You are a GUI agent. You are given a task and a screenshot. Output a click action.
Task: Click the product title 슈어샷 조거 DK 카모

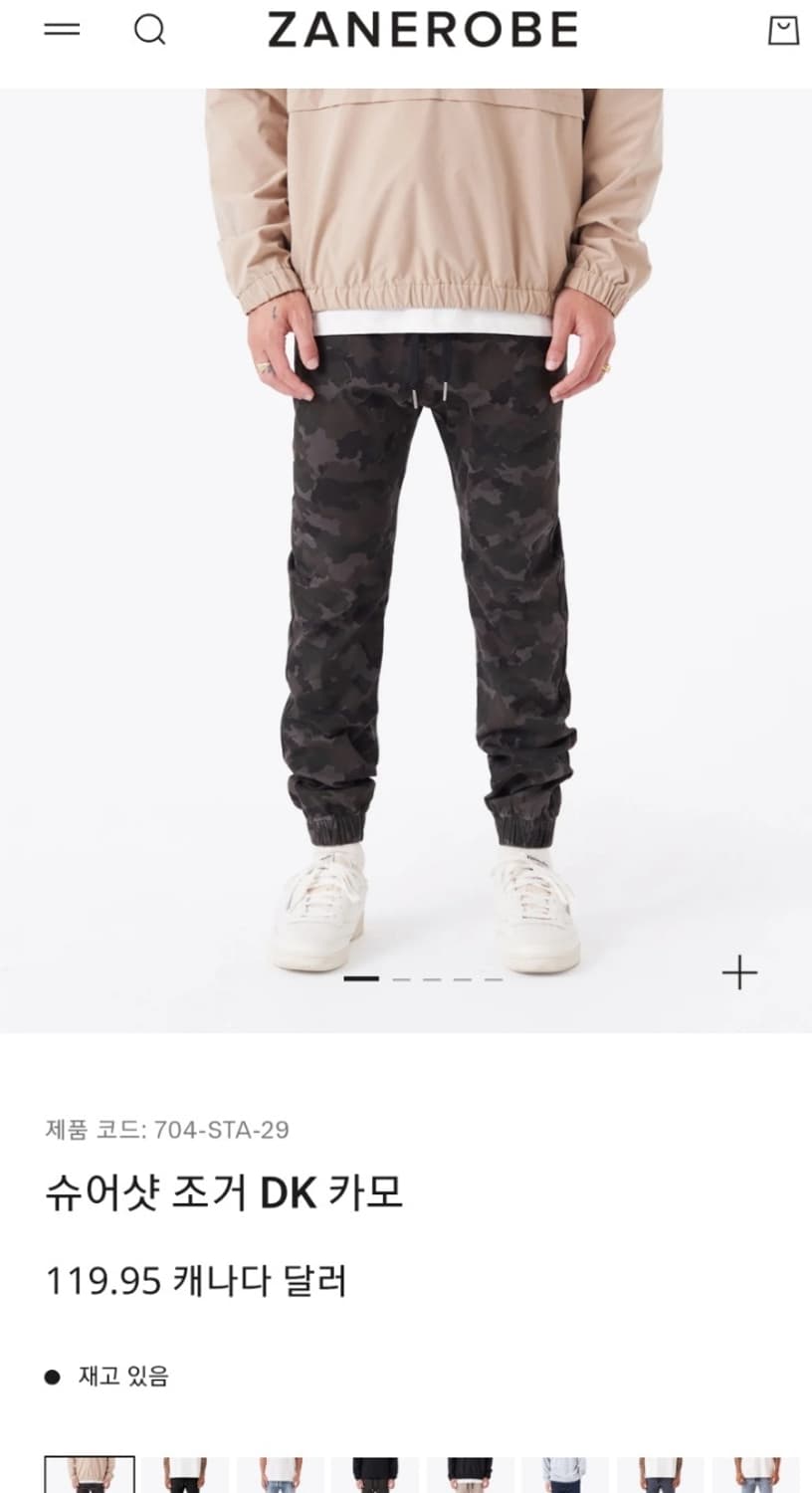226,1193
